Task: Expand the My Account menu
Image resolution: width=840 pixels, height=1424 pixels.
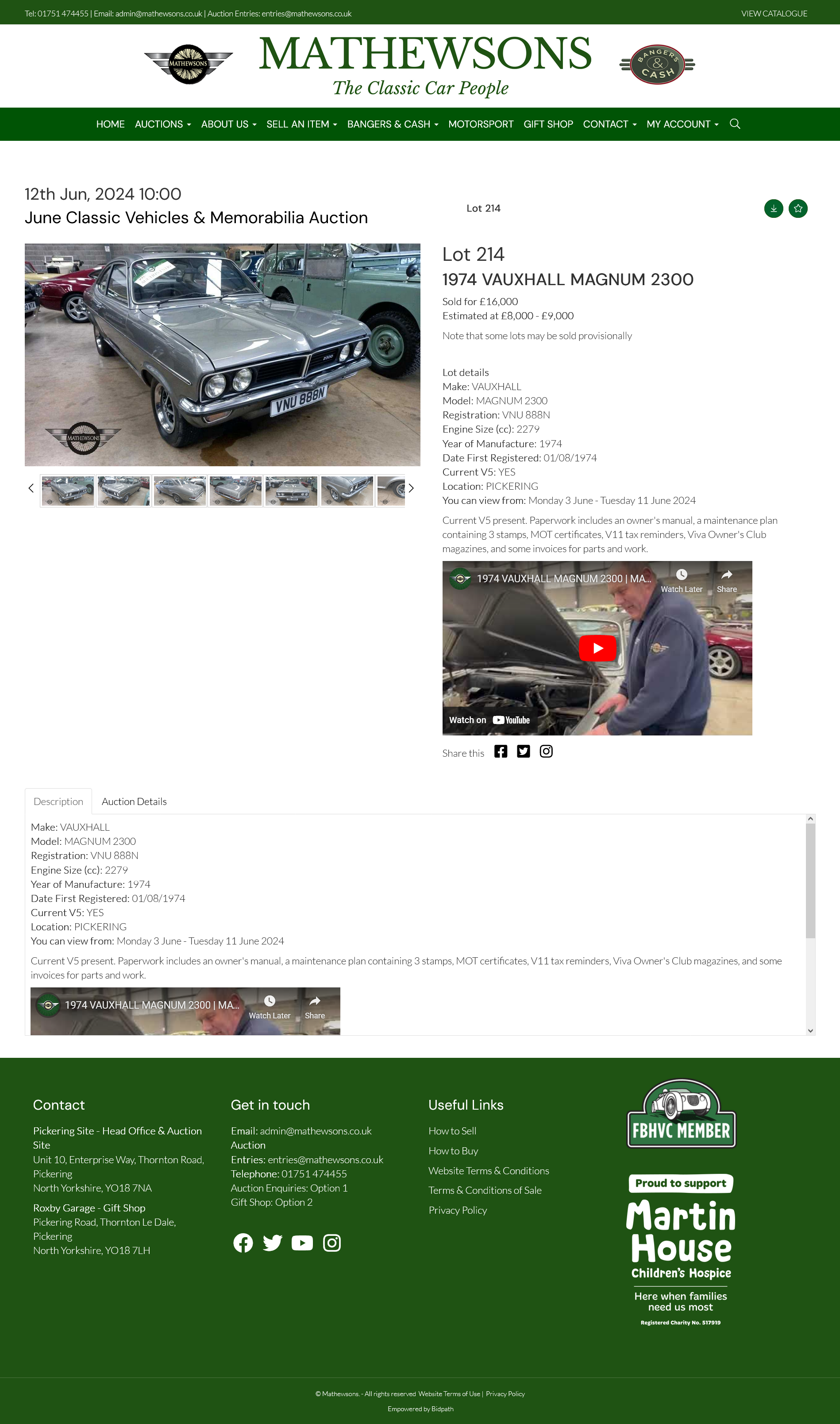Action: coord(682,124)
